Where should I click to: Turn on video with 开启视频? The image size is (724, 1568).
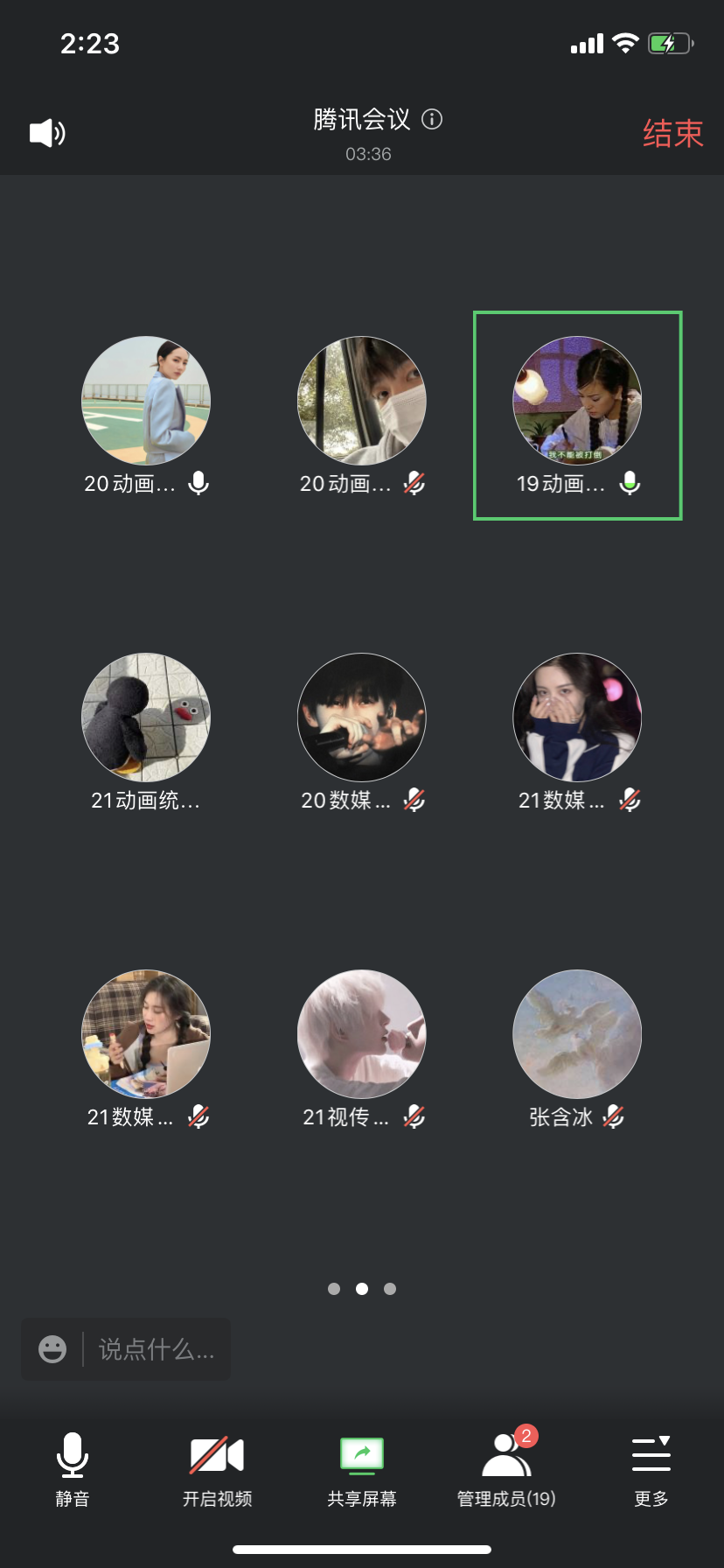217,1469
